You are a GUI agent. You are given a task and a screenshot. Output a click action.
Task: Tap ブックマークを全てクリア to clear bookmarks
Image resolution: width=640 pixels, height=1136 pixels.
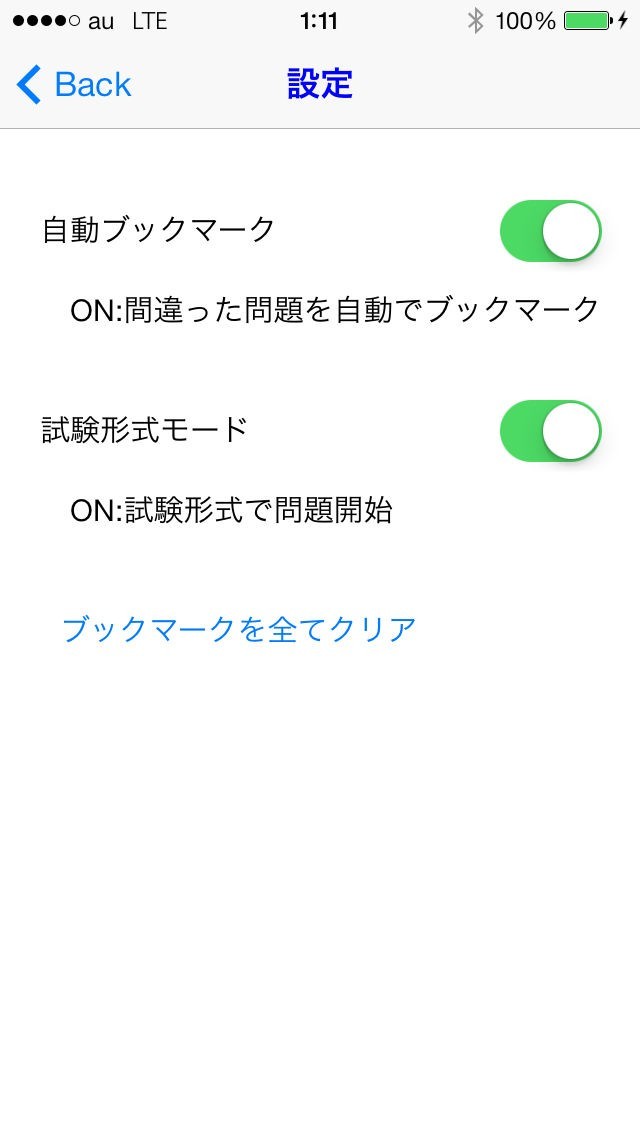coord(239,629)
